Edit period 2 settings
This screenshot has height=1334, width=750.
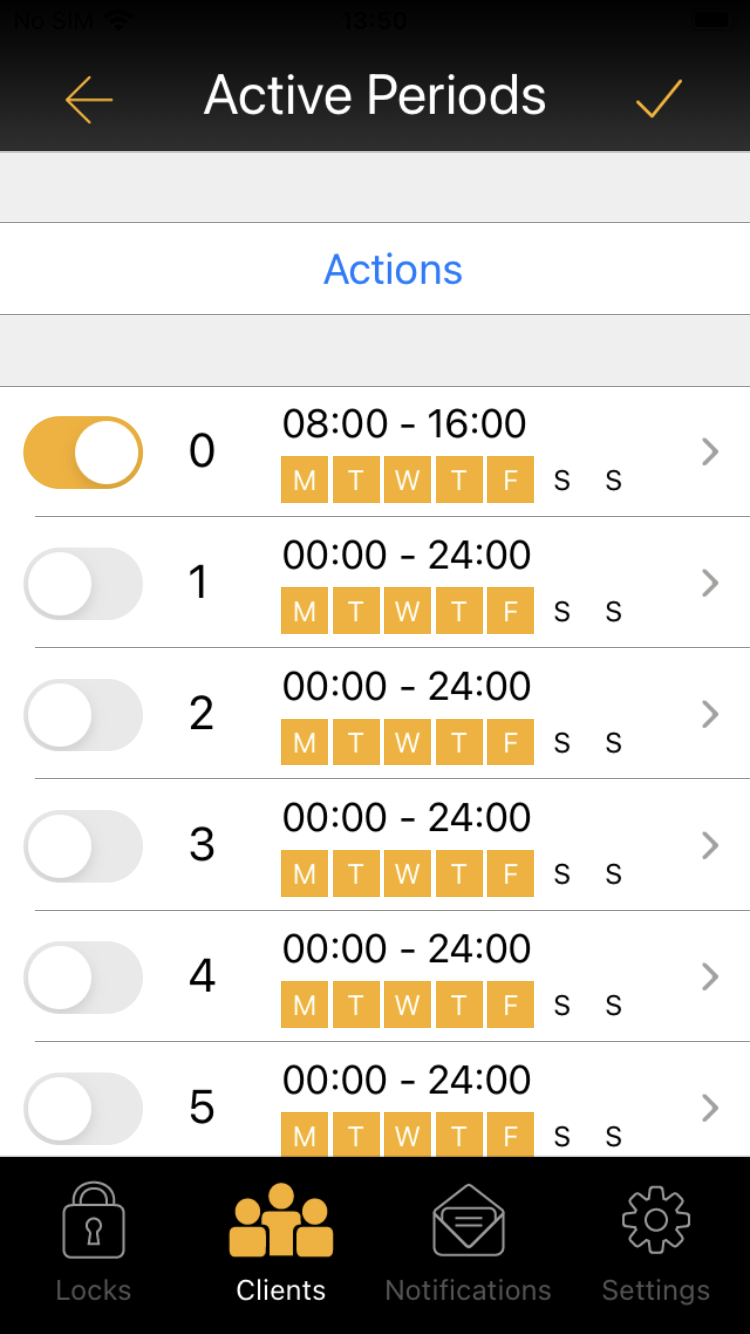(x=375, y=714)
